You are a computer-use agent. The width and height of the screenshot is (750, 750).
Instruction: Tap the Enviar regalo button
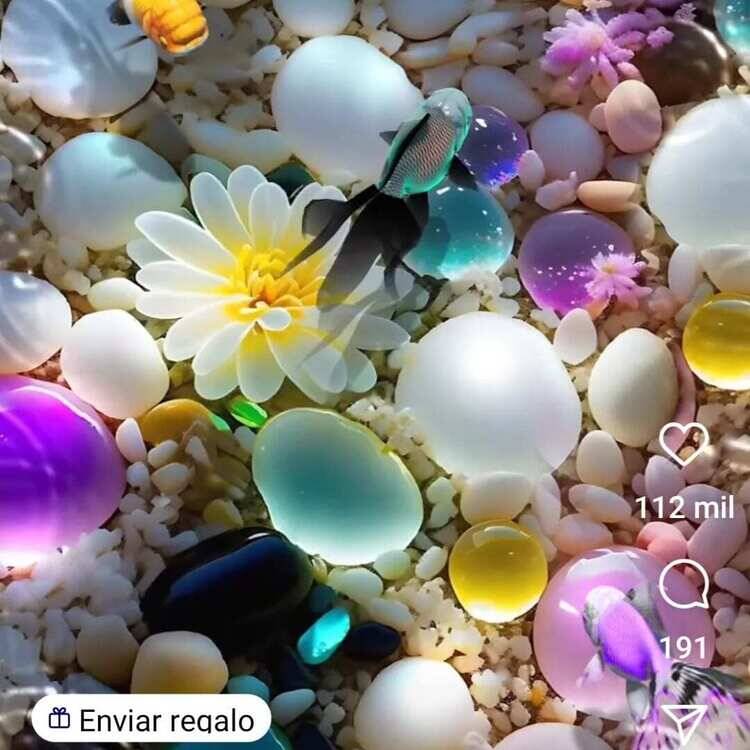[151, 719]
